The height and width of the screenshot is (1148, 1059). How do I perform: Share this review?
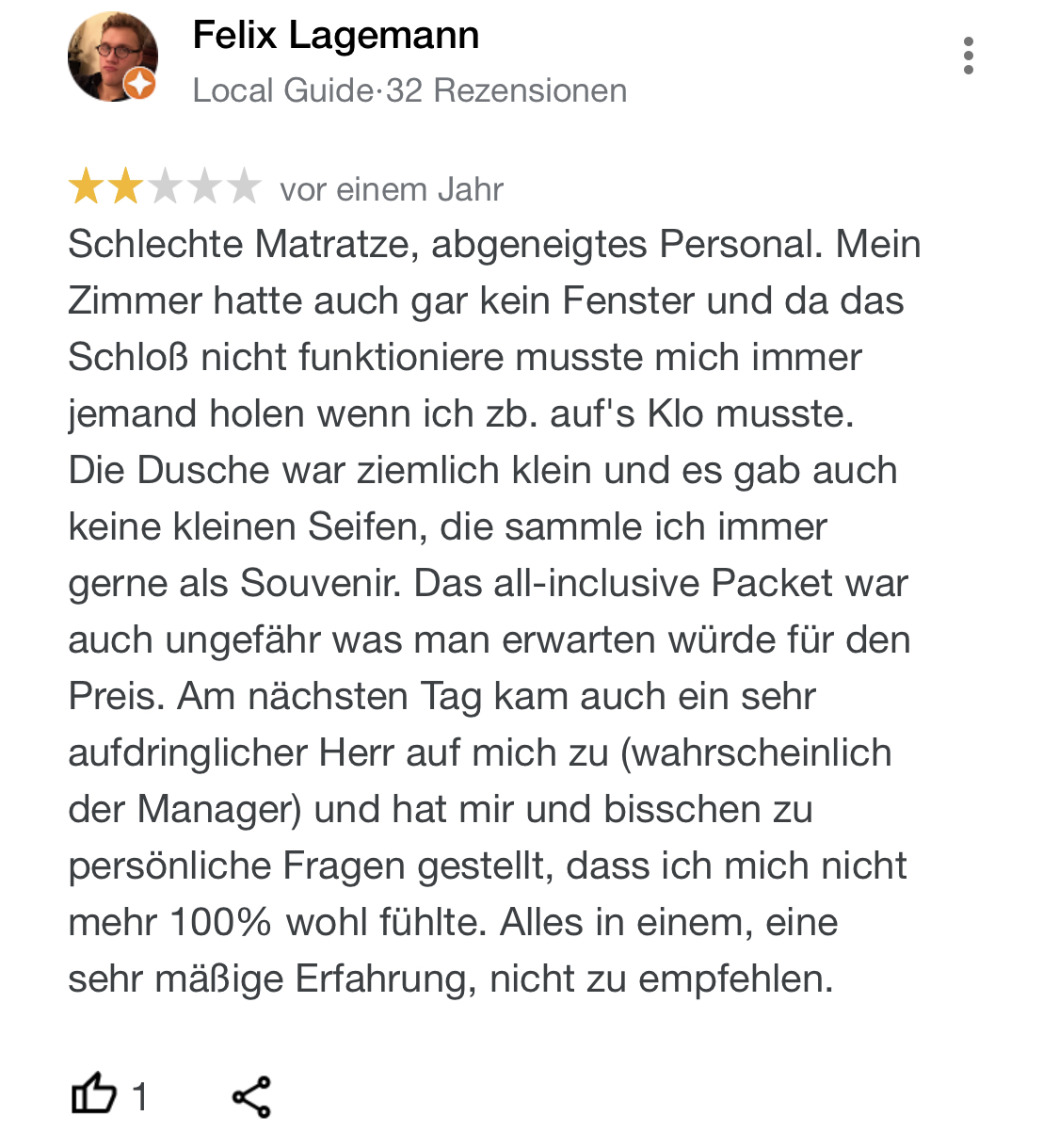[x=251, y=1097]
